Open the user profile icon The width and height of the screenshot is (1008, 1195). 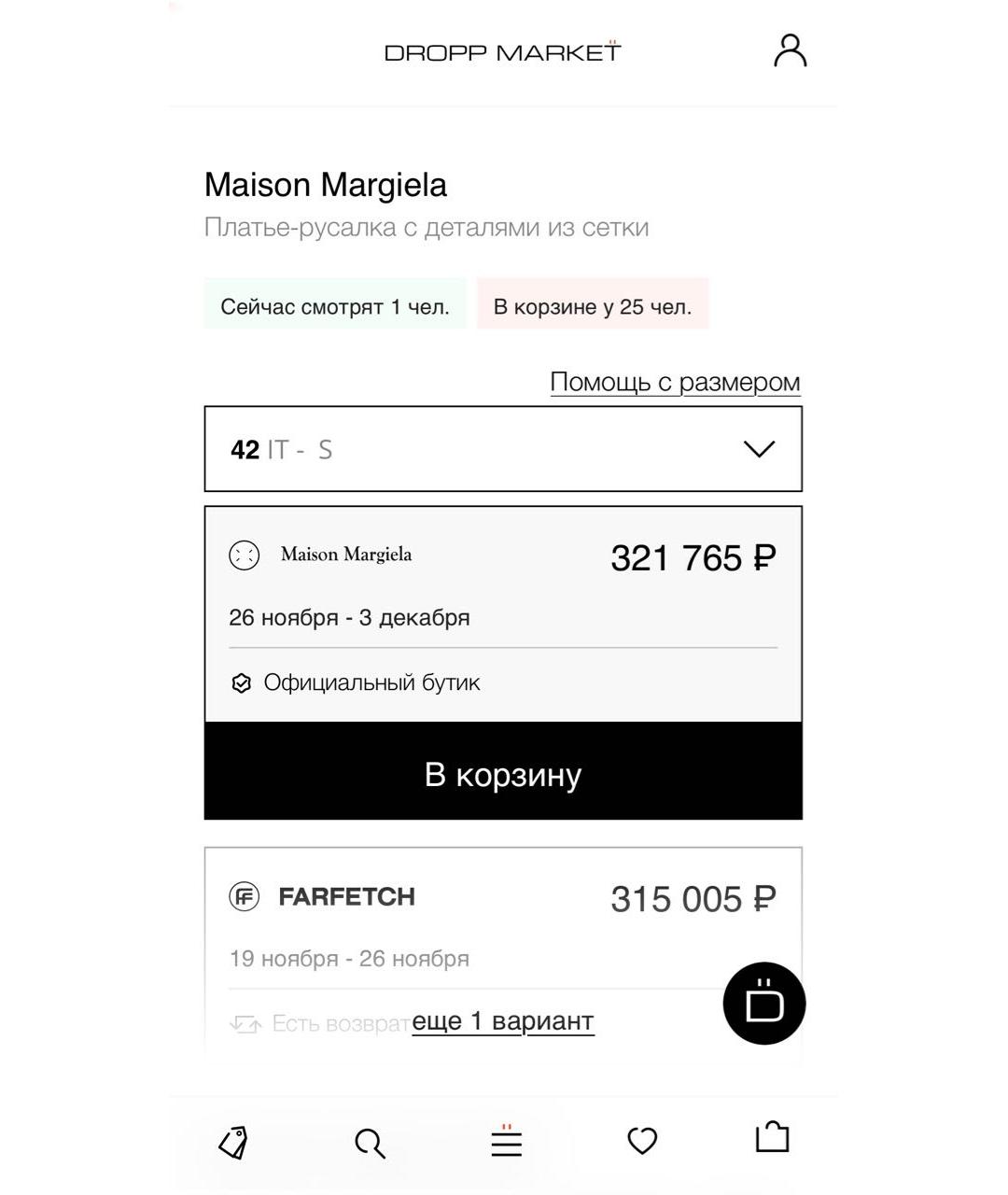(x=790, y=50)
